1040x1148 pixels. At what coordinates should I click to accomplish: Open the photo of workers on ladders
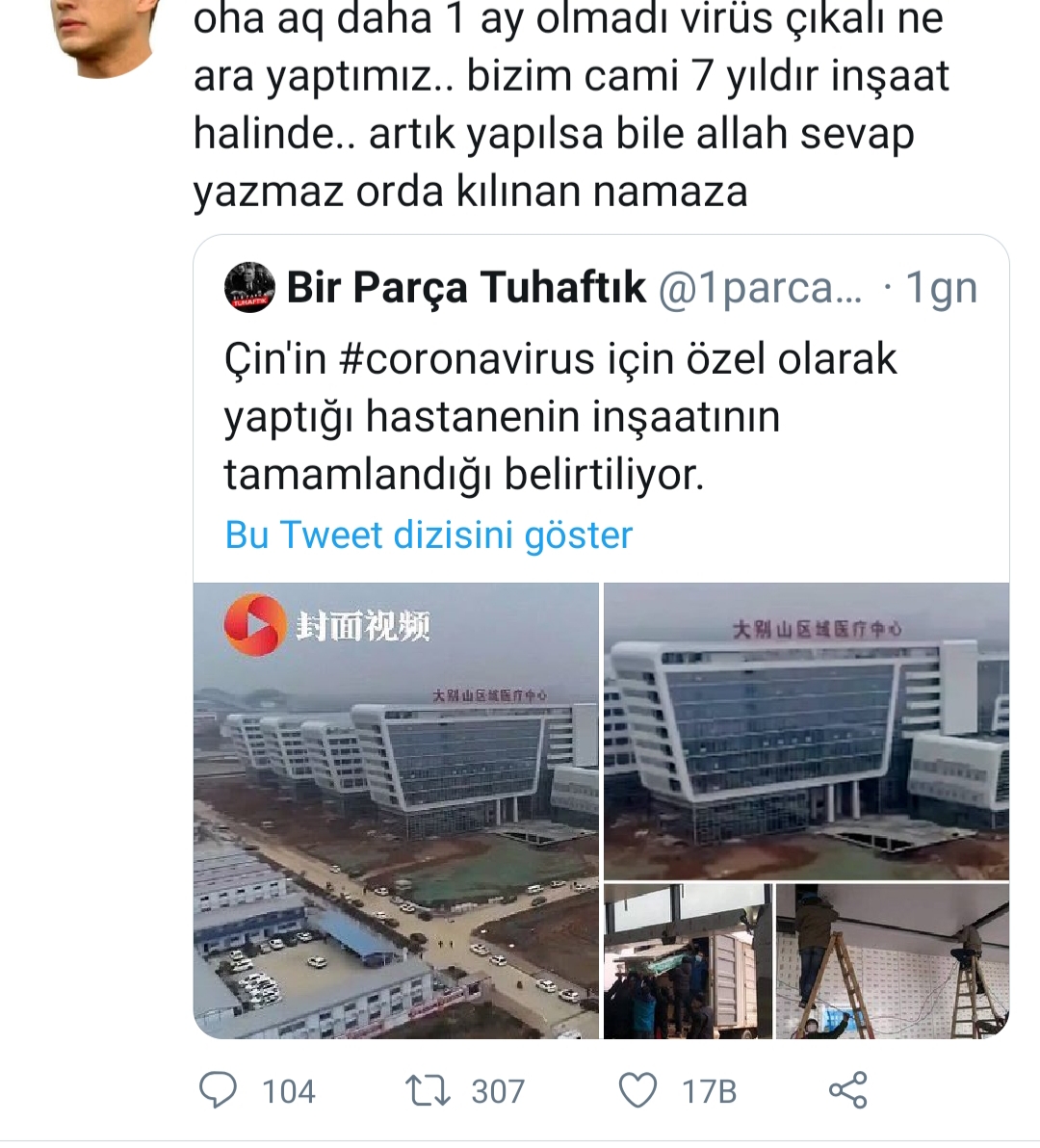(893, 961)
